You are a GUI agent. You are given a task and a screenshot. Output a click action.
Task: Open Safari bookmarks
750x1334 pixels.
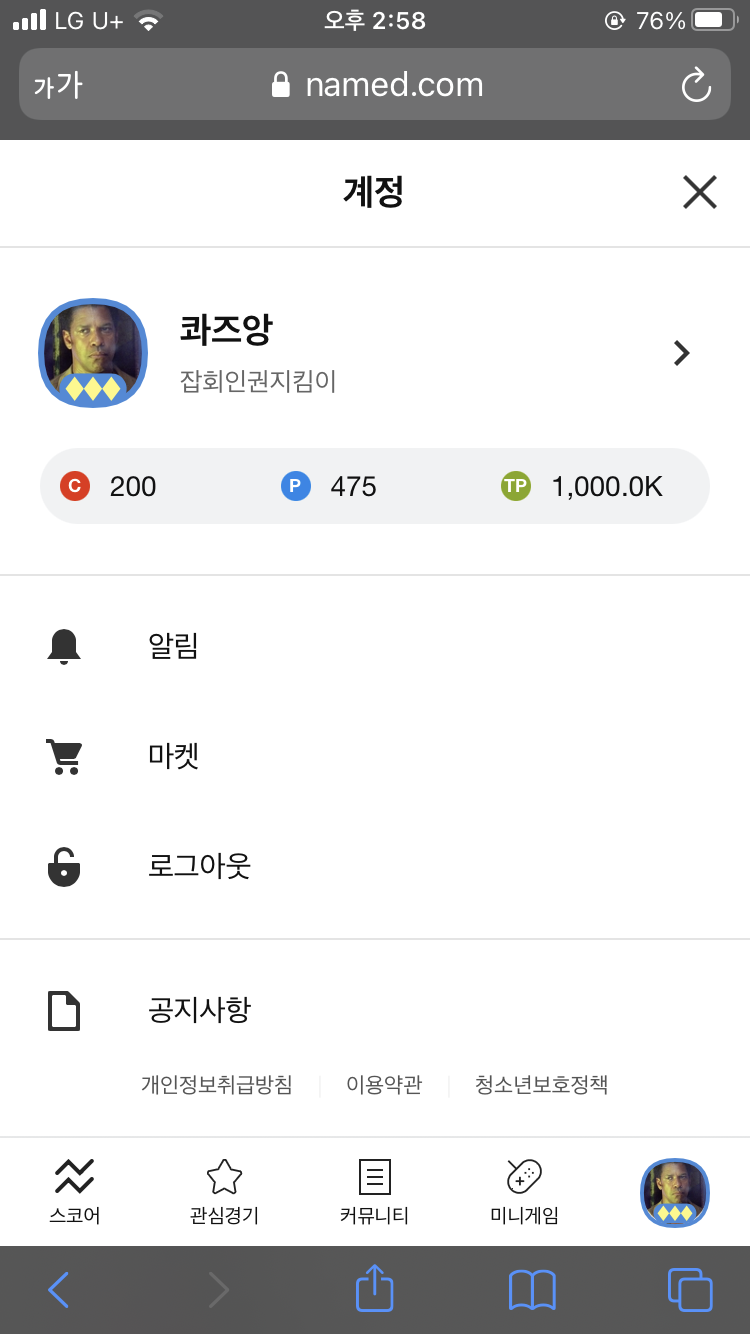click(x=532, y=1290)
